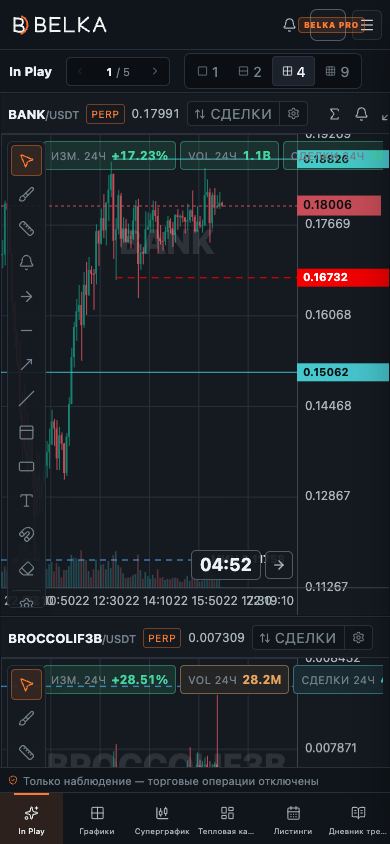Image resolution: width=390 pixels, height=844 pixels.
Task: Open СДЕЛКИ for BROCCOLIF3B/USDT
Action: (x=299, y=638)
